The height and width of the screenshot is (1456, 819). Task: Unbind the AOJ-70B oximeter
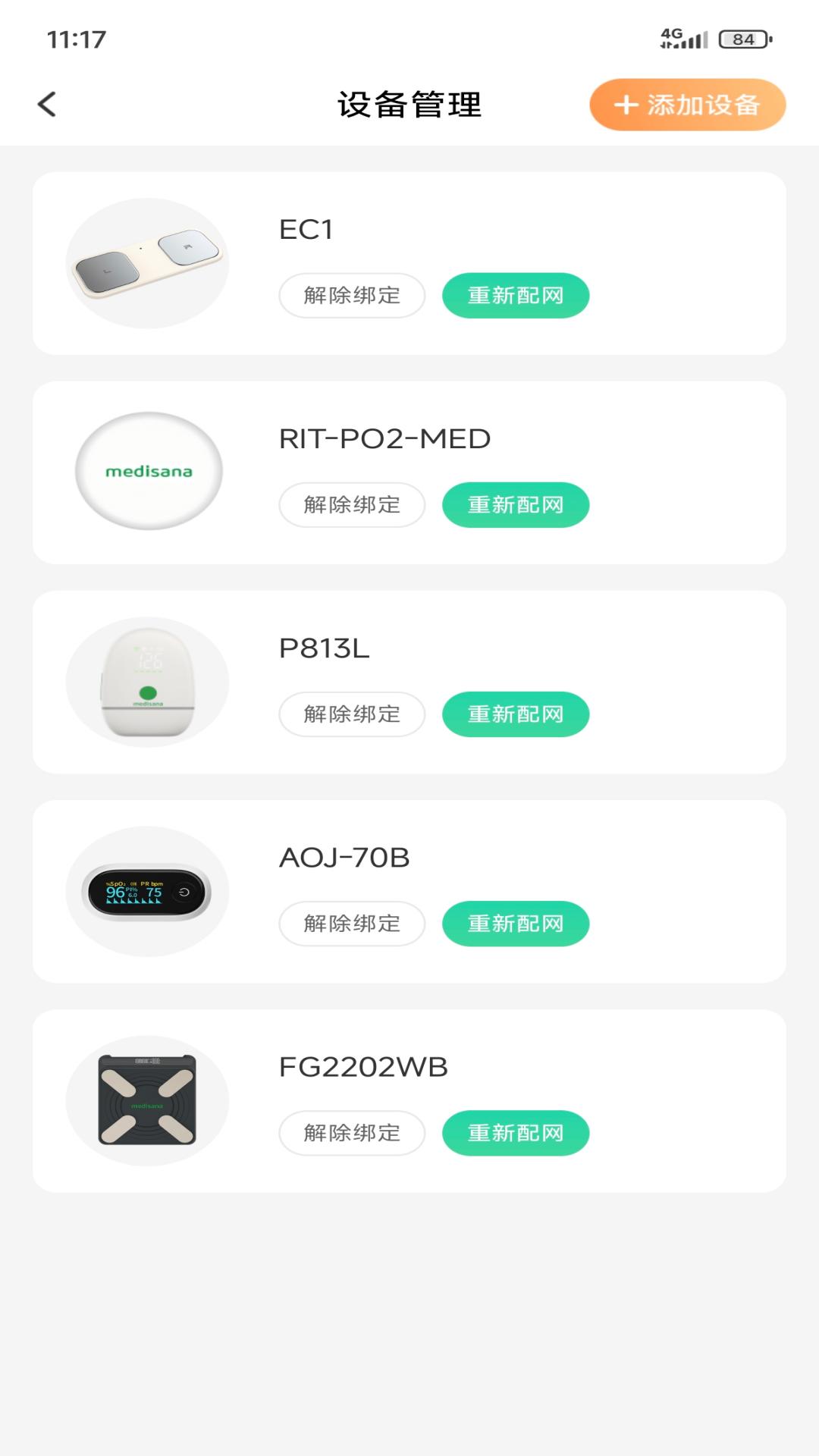(352, 923)
